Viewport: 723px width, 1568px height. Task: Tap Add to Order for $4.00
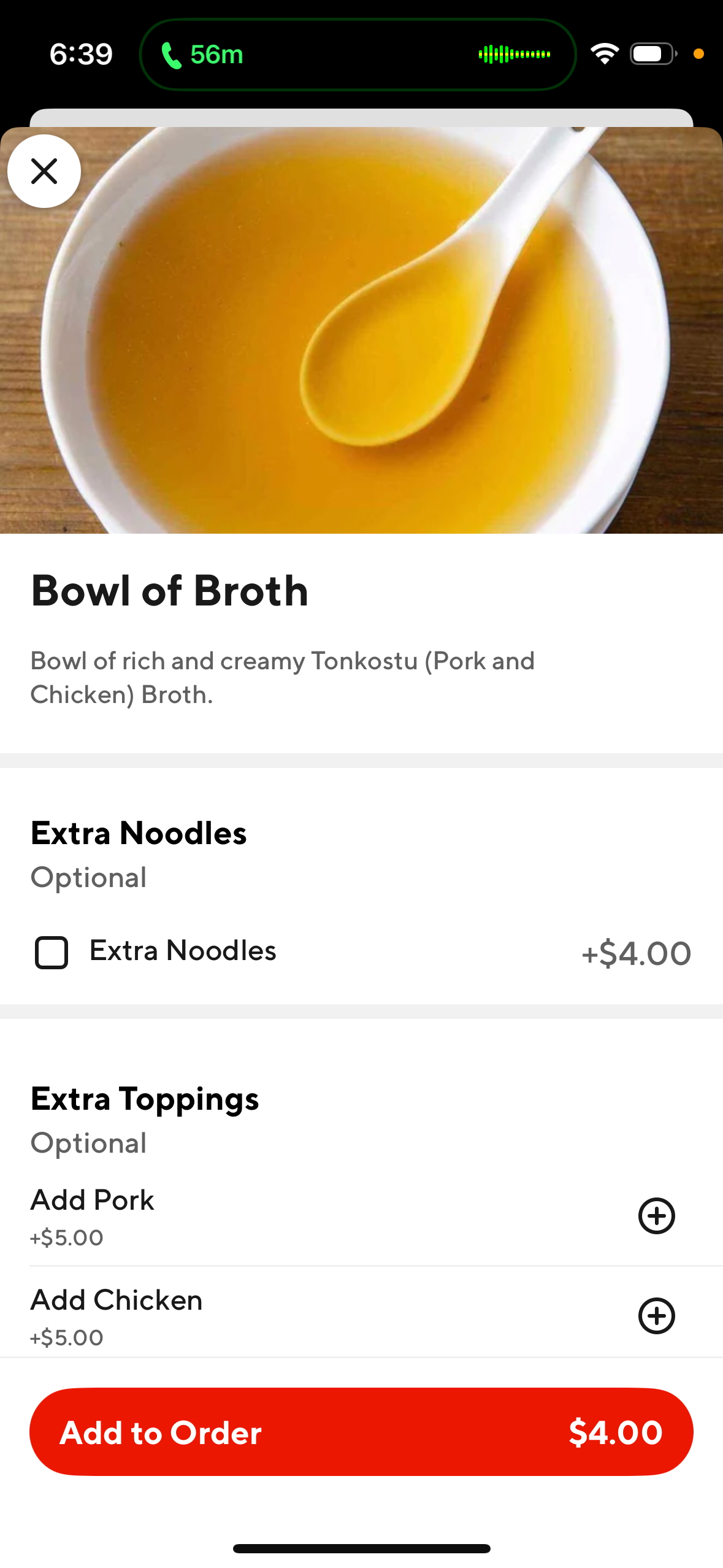tap(361, 1432)
